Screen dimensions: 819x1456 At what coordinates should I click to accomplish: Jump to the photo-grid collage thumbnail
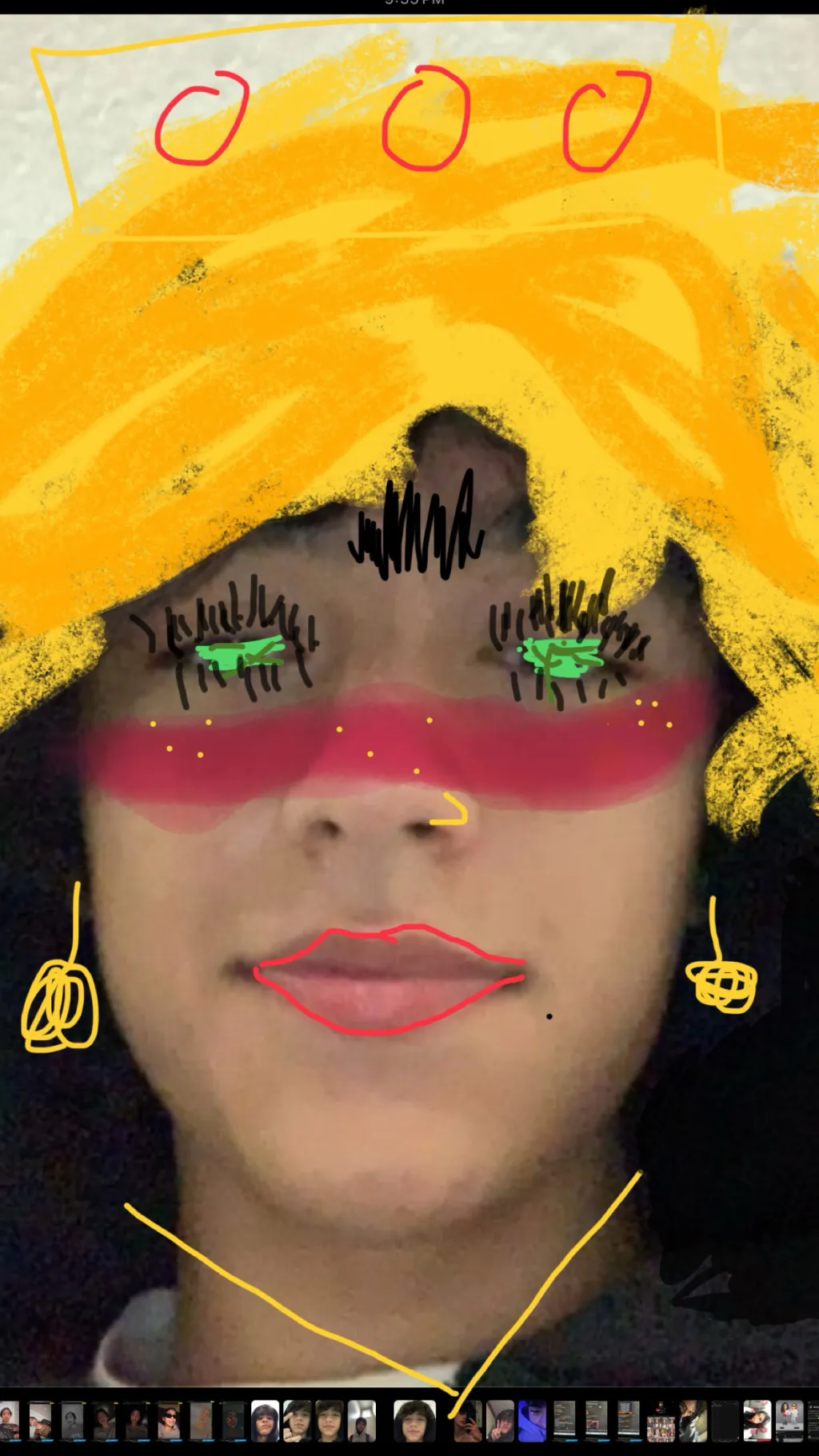click(x=661, y=1422)
